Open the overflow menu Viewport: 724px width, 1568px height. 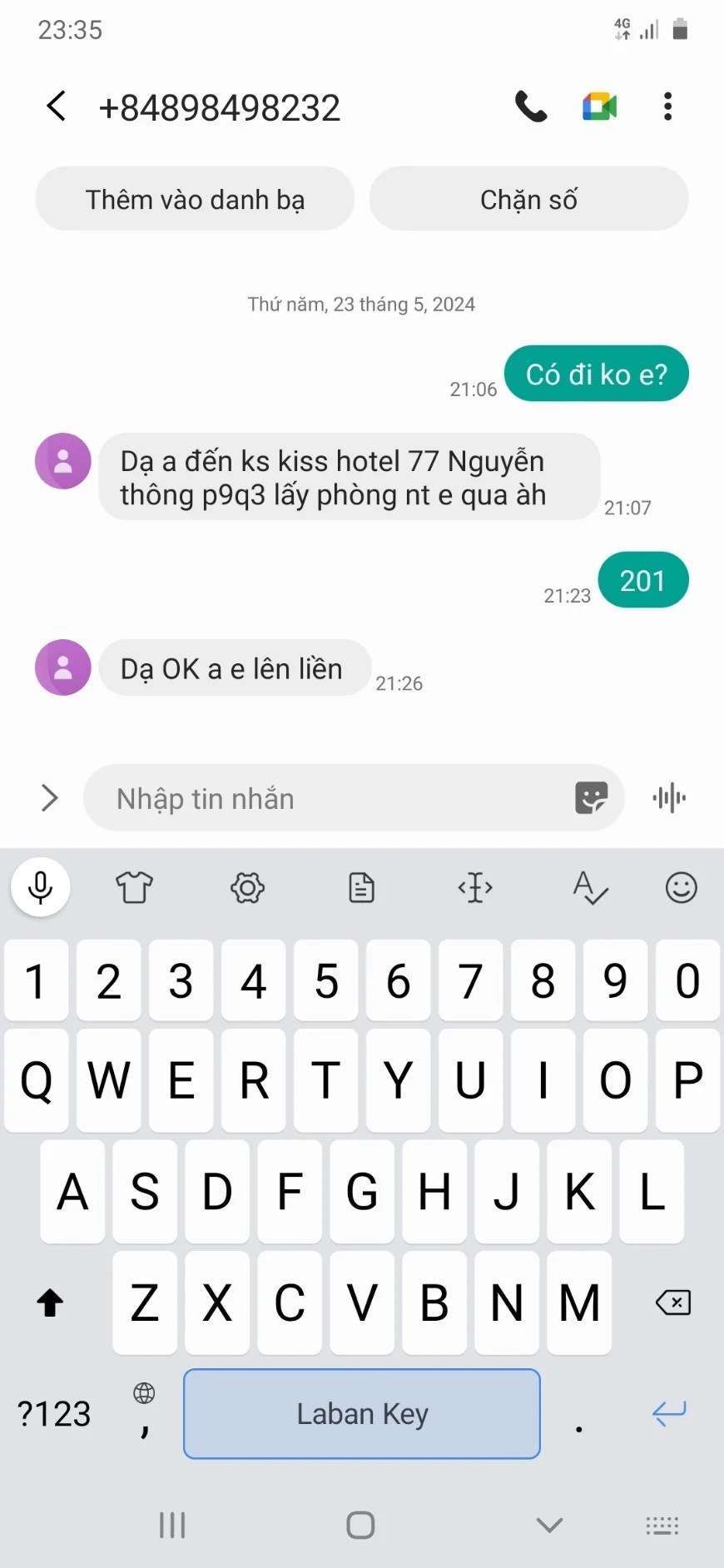pos(667,107)
